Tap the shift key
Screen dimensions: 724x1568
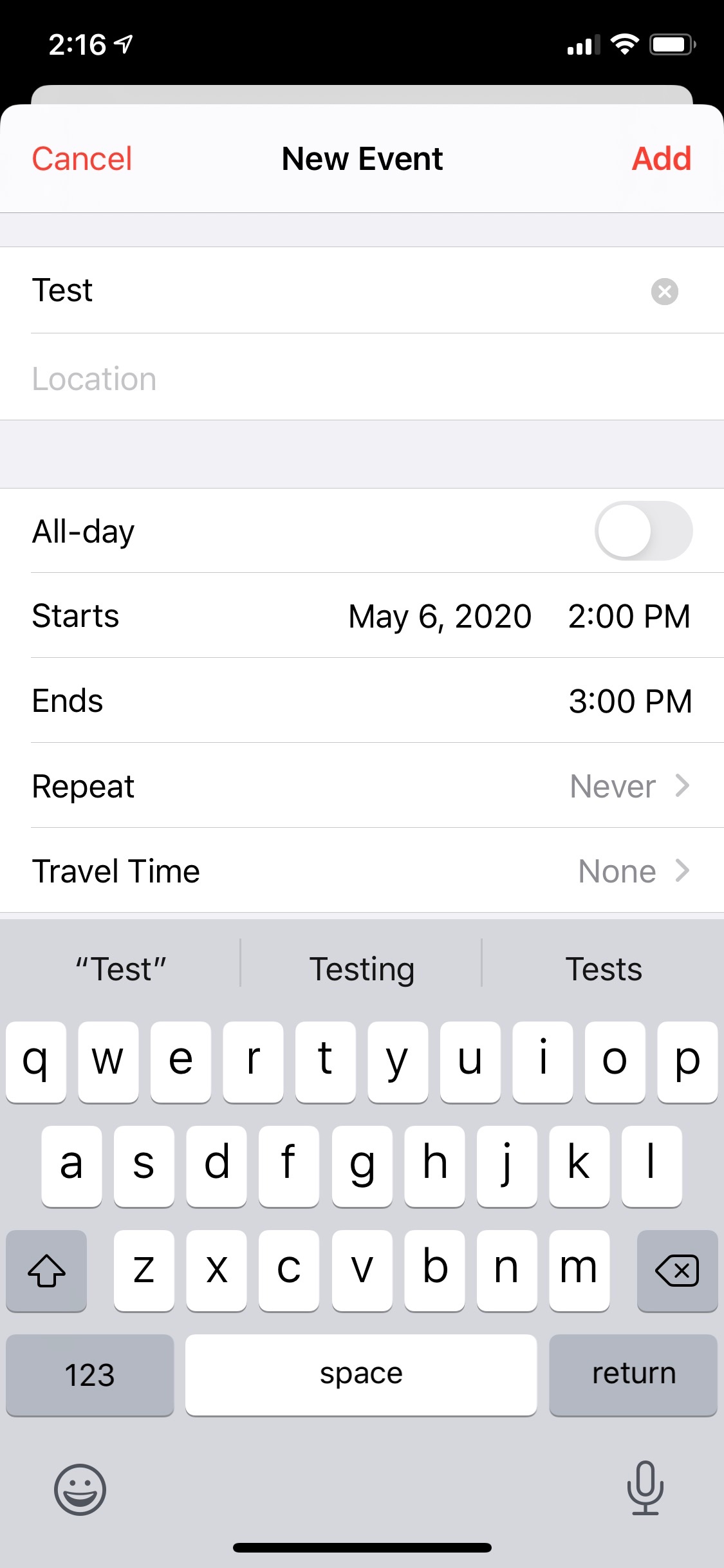(x=46, y=1271)
